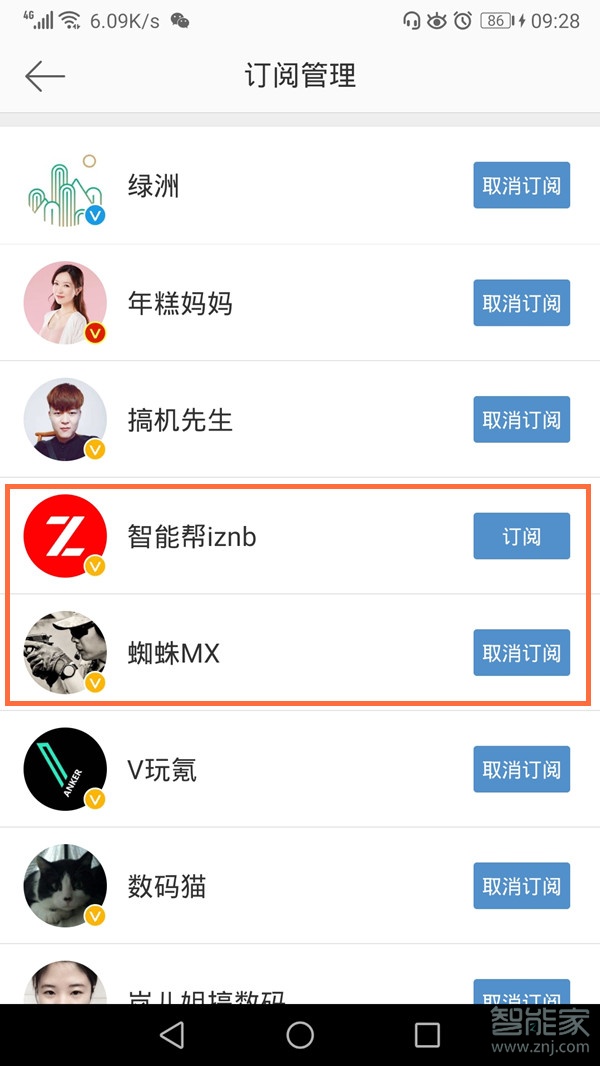The height and width of the screenshot is (1066, 600).
Task: Cancel subscription to 年糕妈妈
Action: [521, 303]
